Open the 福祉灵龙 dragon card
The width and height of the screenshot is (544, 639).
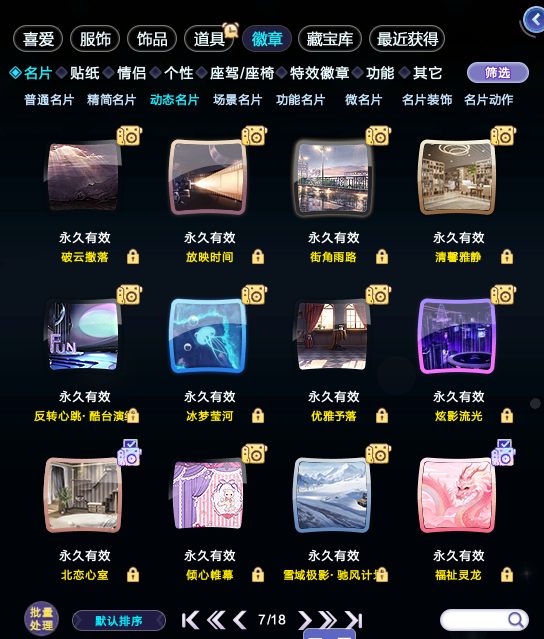(x=457, y=494)
